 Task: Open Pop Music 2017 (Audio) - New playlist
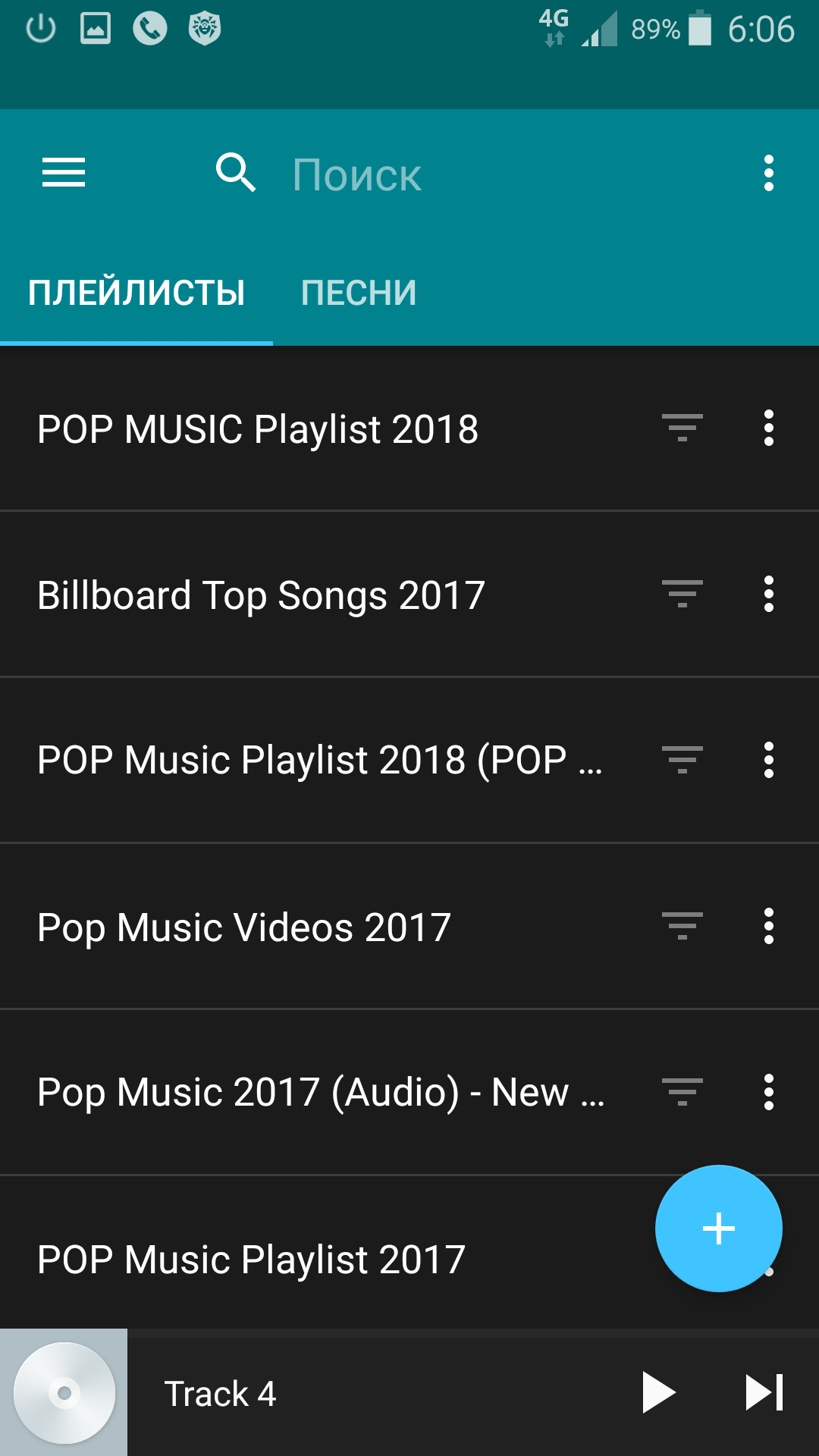(320, 1092)
